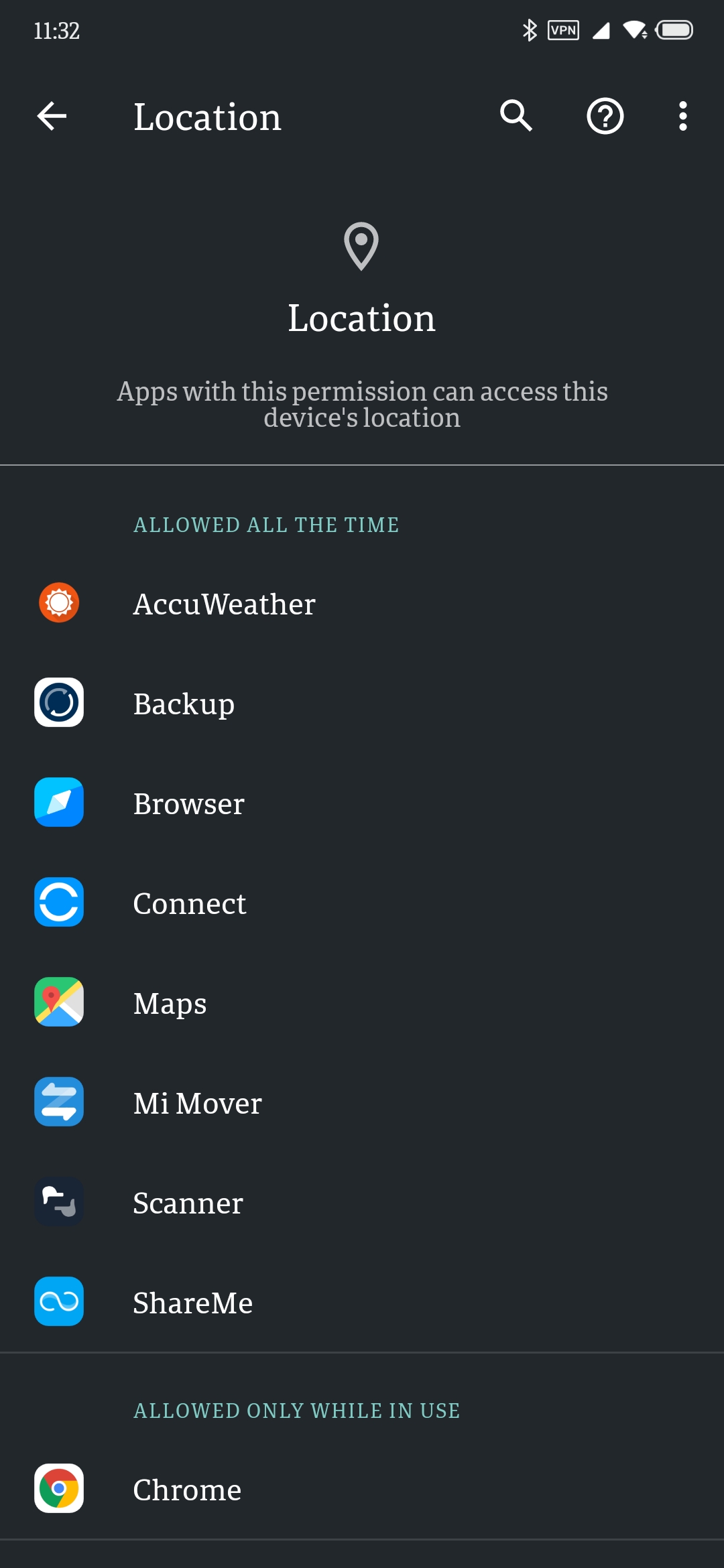Open the help question mark icon
Viewport: 724px width, 1568px height.
coord(605,117)
